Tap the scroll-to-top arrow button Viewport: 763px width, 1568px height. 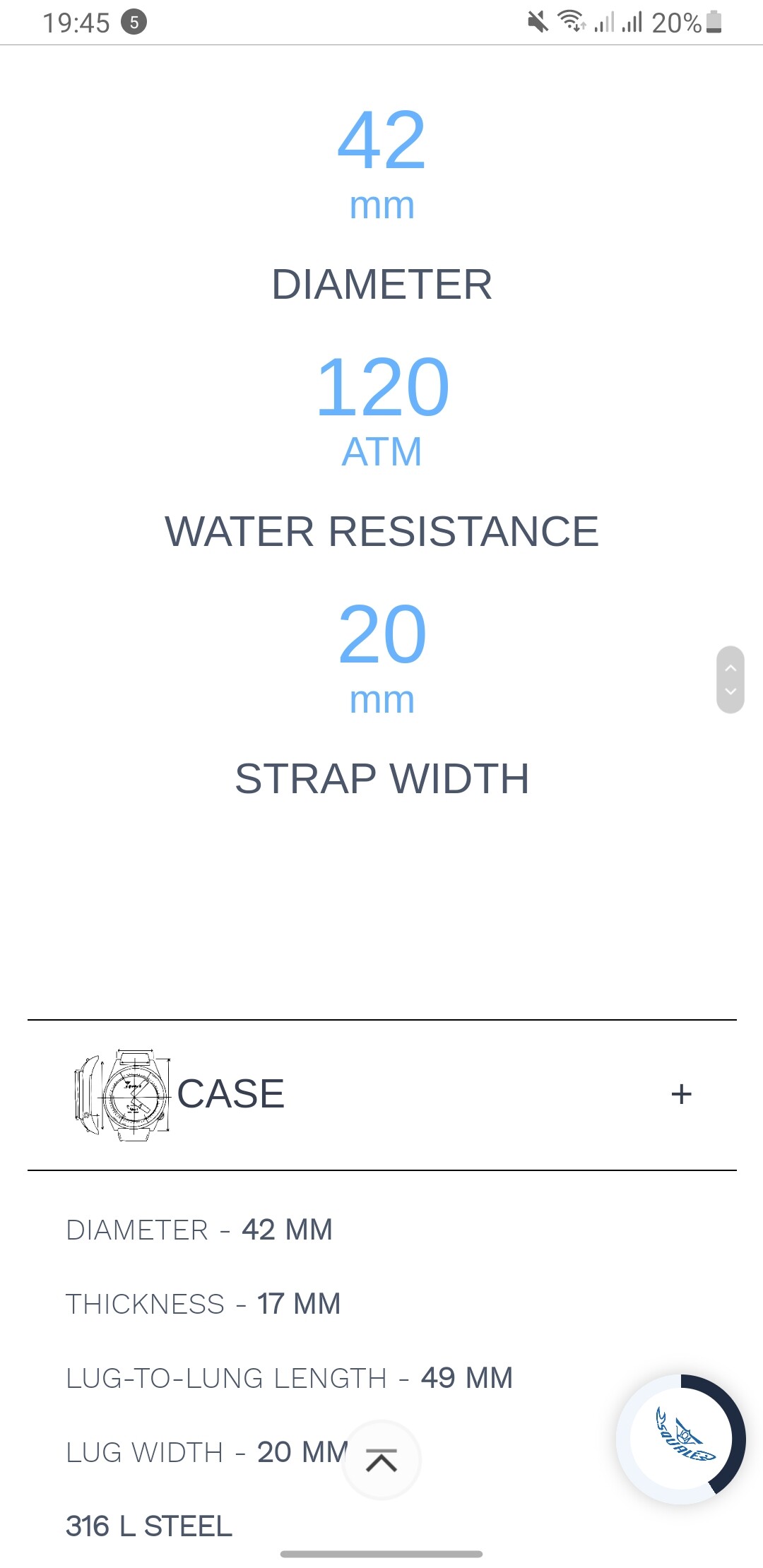381,1460
